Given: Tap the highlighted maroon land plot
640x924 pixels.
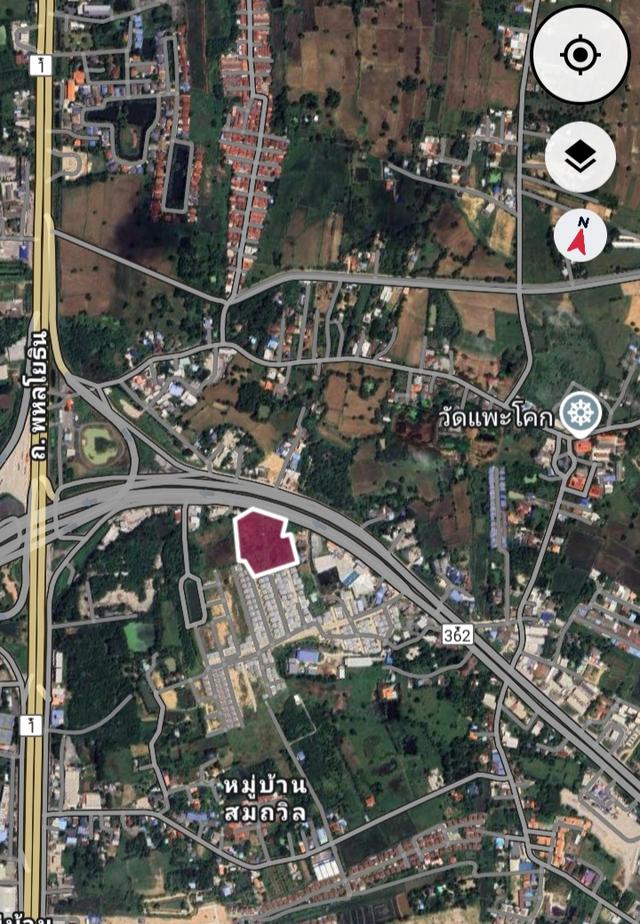Looking at the screenshot, I should tap(265, 542).
